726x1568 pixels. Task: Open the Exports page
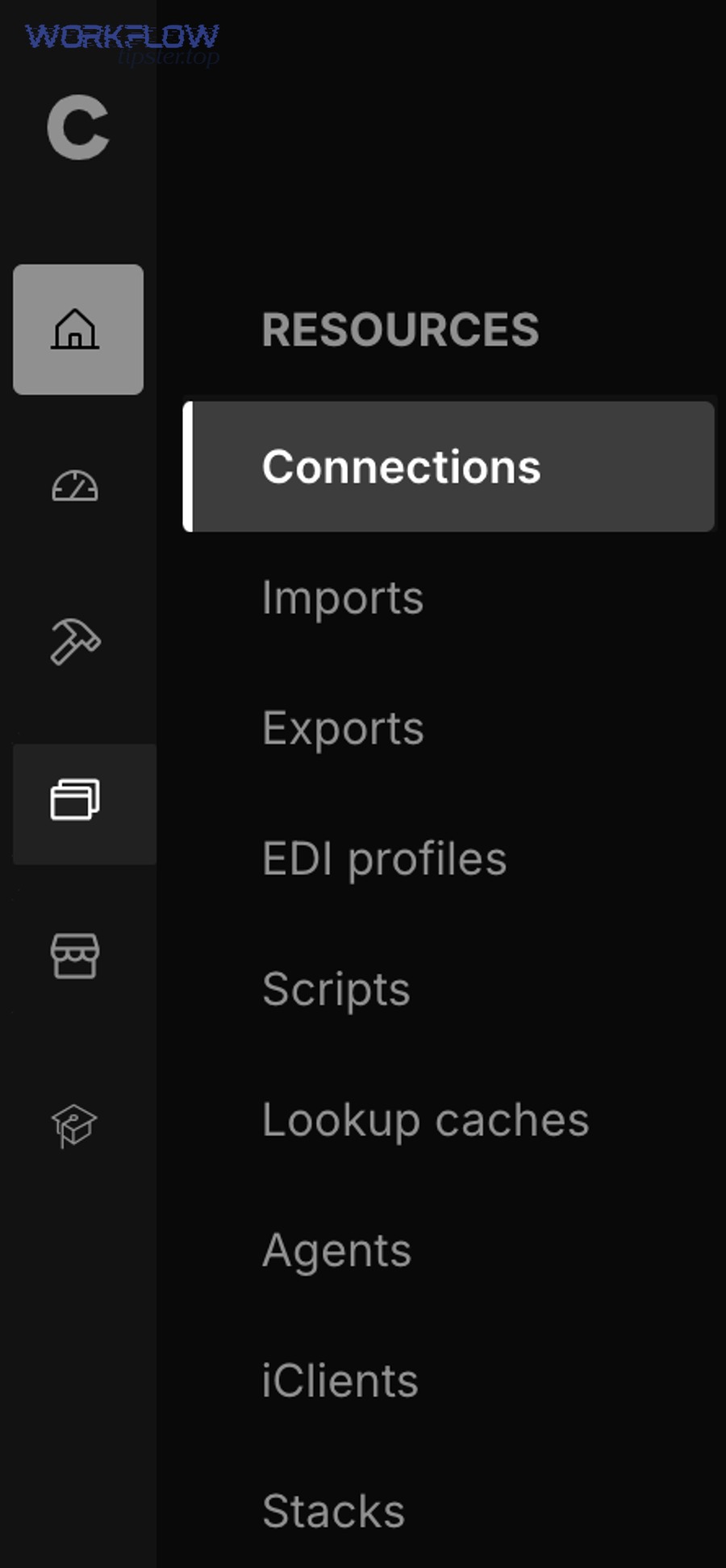pos(344,728)
